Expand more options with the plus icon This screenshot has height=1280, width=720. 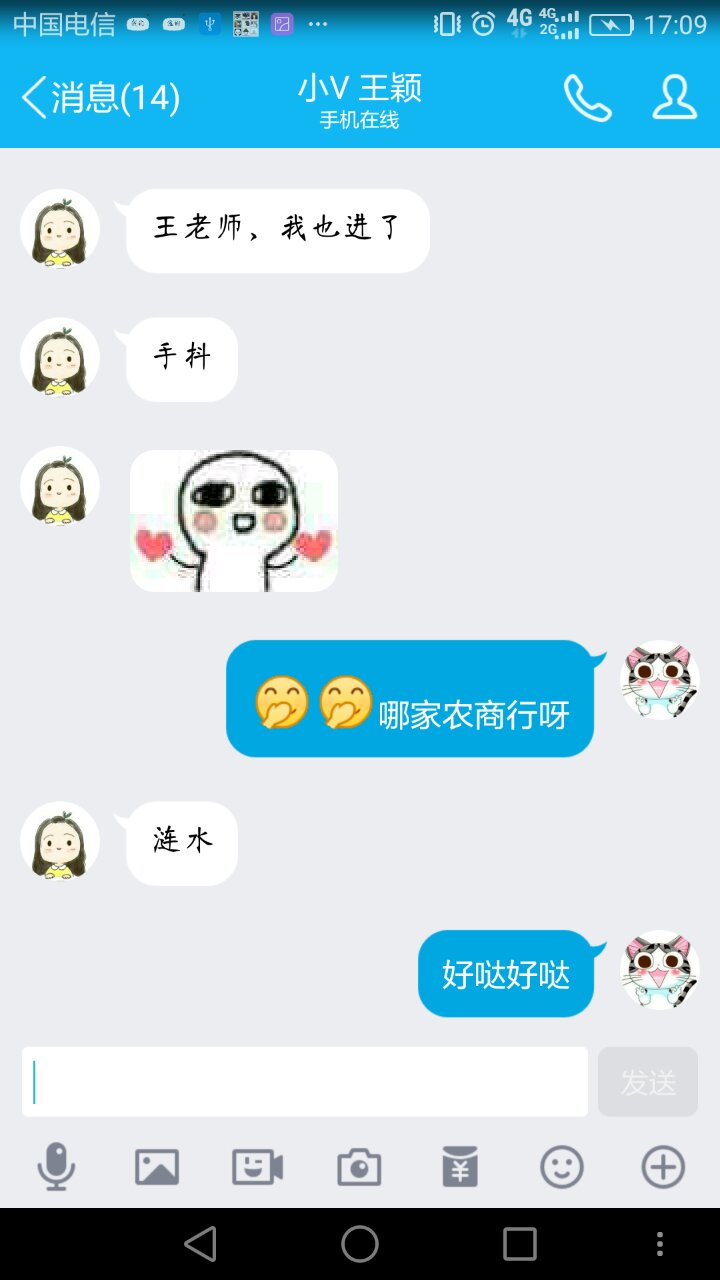(x=663, y=1167)
